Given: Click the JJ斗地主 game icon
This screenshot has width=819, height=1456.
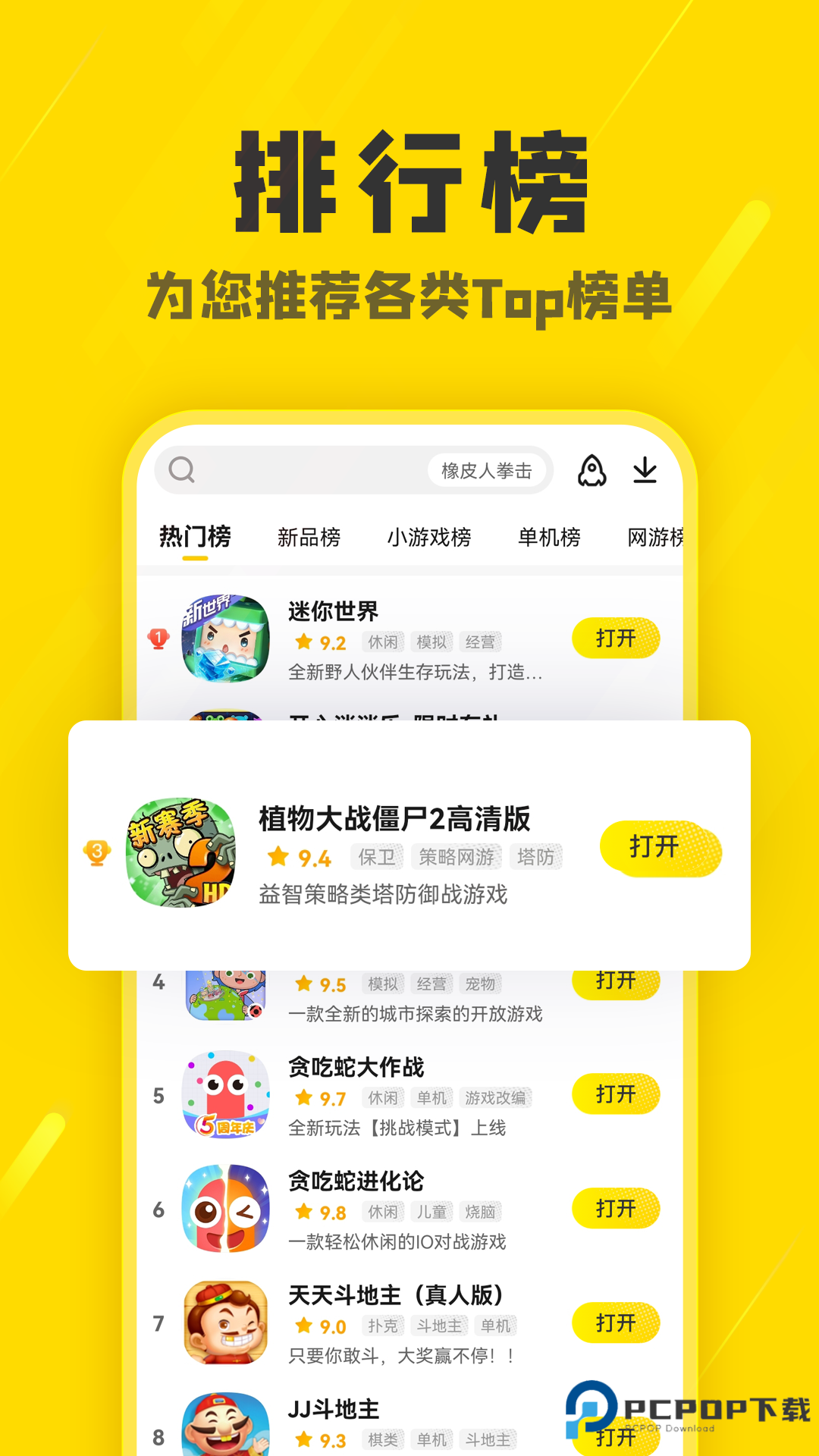Looking at the screenshot, I should click(225, 1426).
